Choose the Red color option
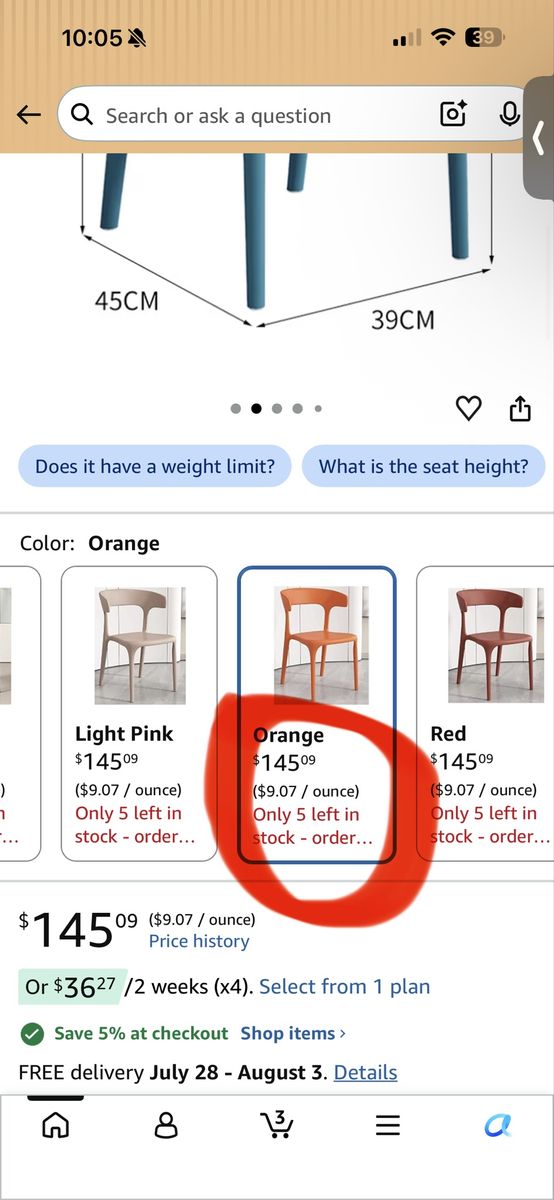 click(486, 713)
